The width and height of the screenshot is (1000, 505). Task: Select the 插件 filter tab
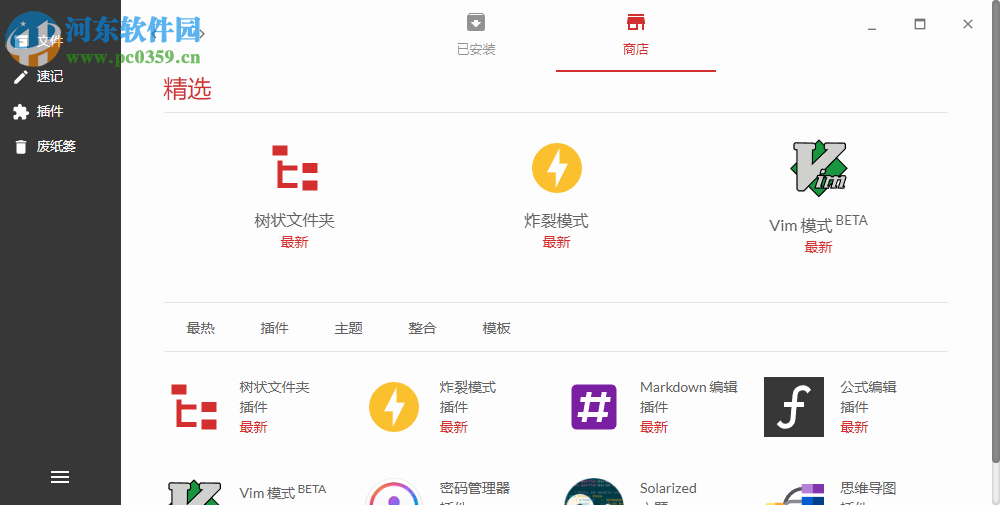(274, 328)
